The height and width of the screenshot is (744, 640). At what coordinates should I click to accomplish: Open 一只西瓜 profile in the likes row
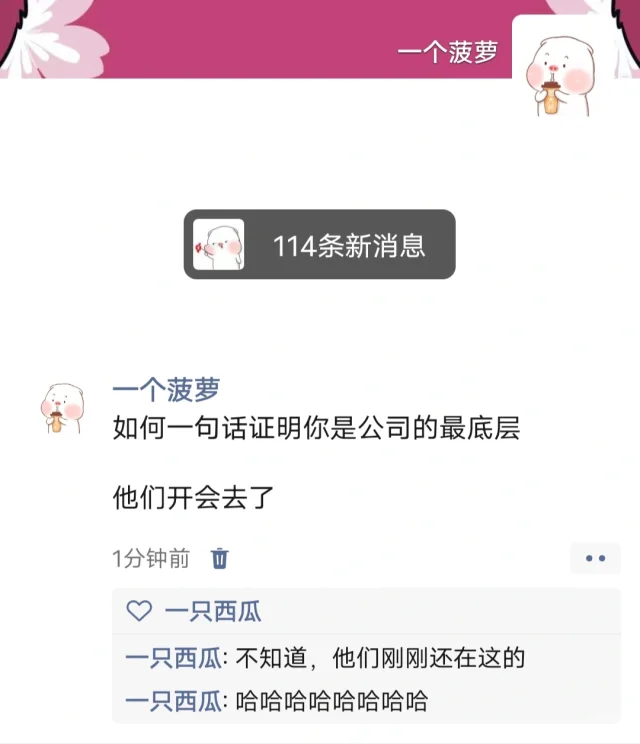click(212, 611)
